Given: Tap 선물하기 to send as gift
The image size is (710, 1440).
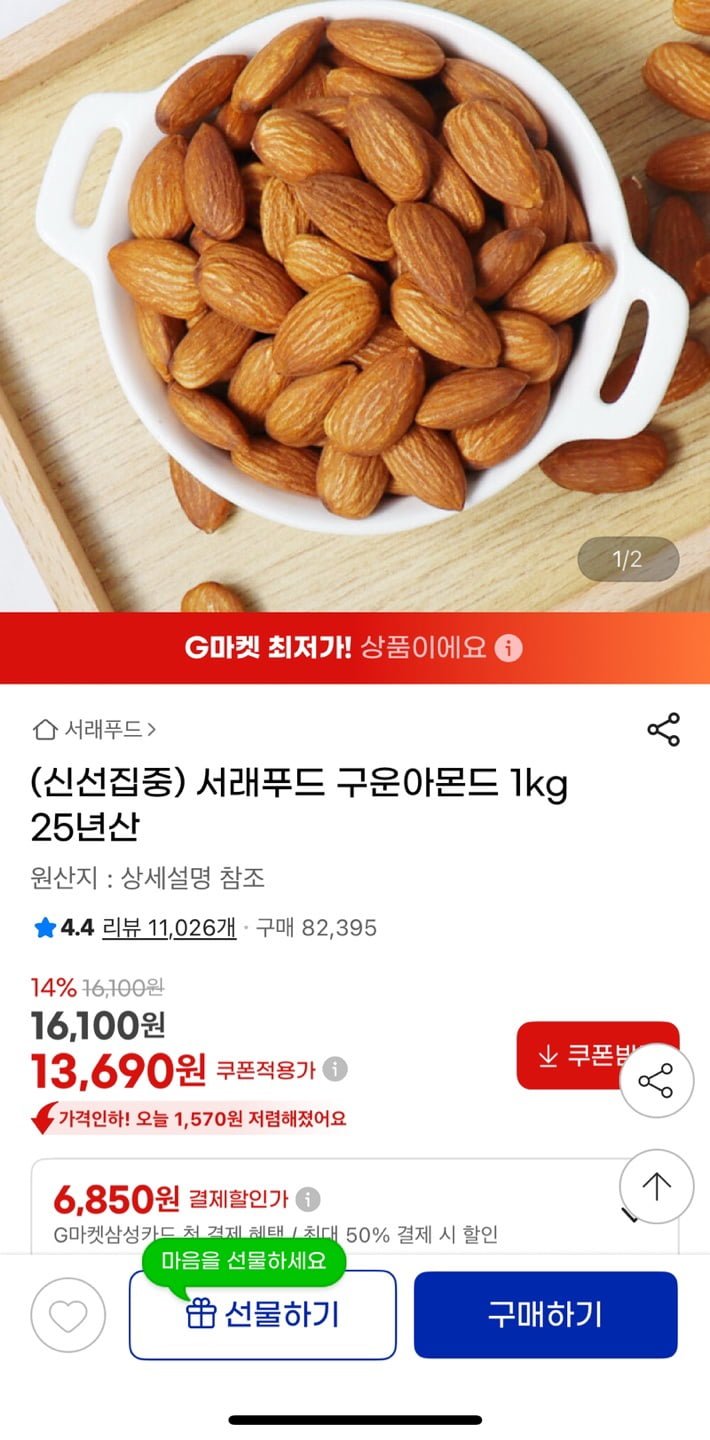Looking at the screenshot, I should click(263, 1315).
